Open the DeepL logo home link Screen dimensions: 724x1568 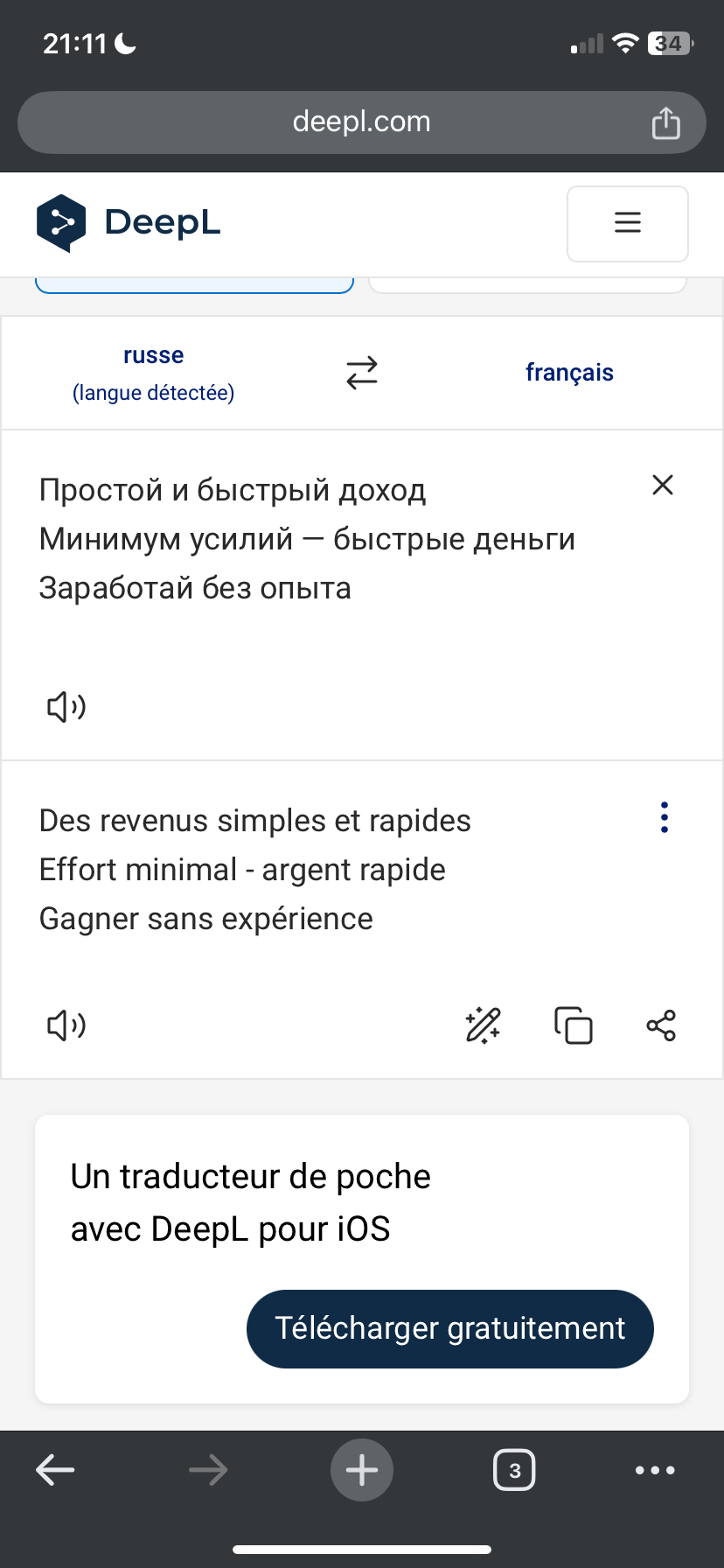(x=129, y=223)
